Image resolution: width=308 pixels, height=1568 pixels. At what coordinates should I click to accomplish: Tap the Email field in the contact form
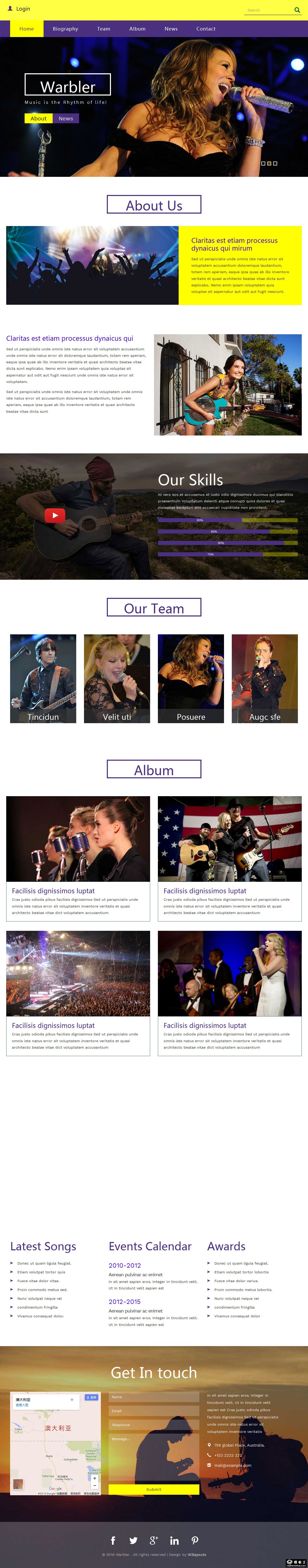tap(154, 1411)
